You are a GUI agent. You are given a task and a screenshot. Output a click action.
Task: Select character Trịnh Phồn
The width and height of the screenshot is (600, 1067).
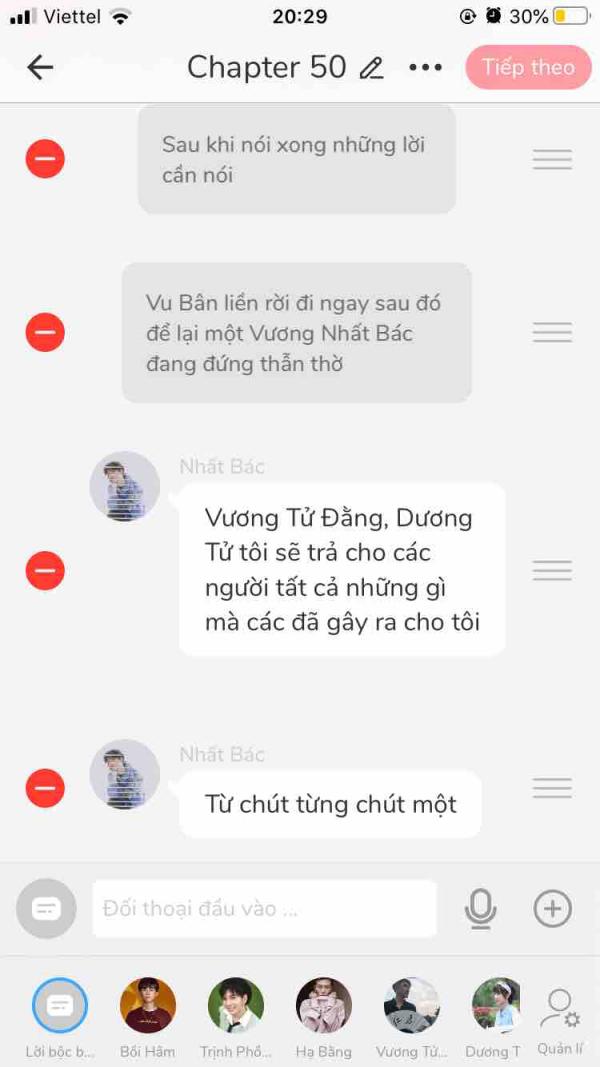tap(235, 1005)
